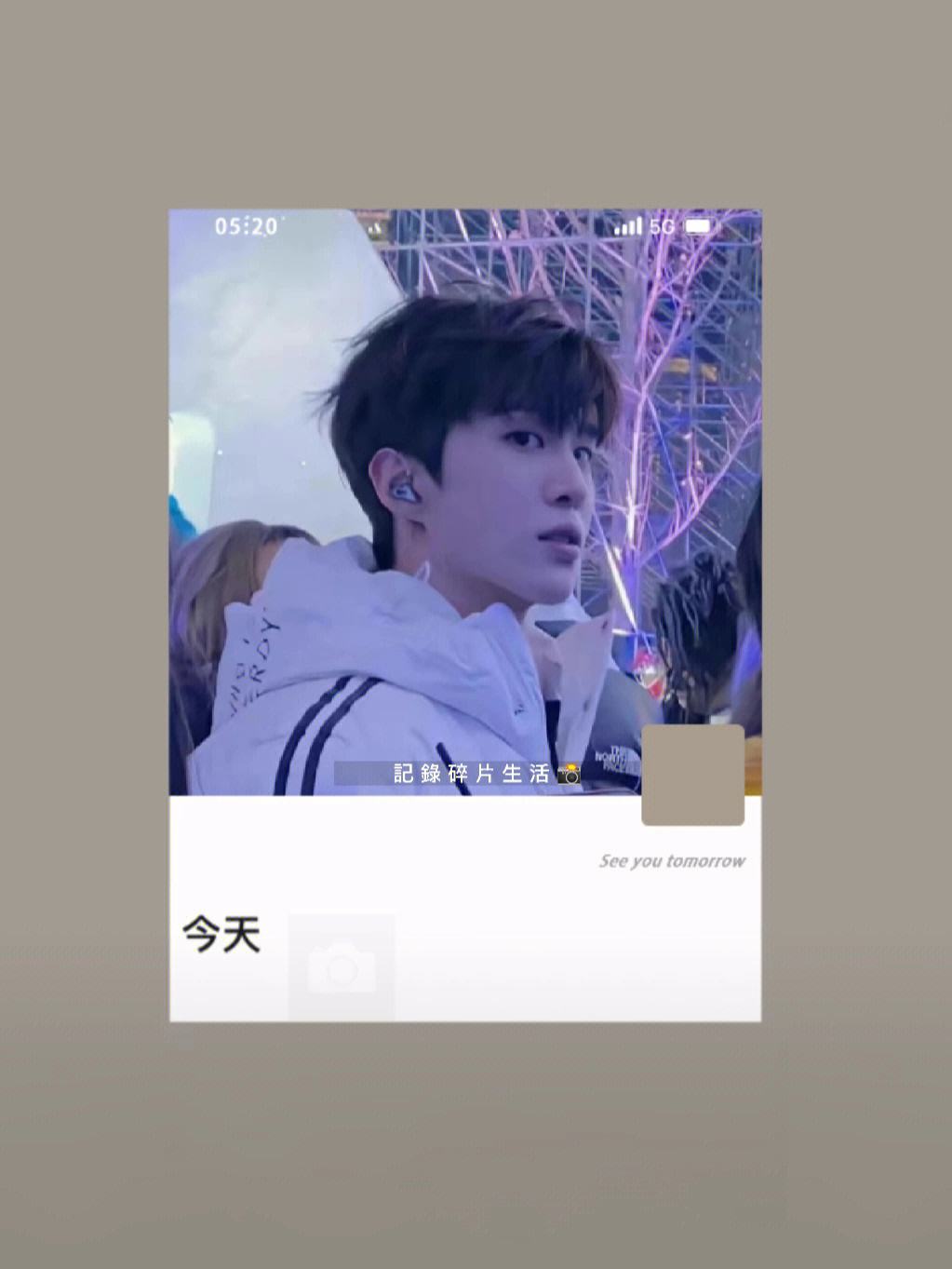The image size is (952, 1269).
Task: Select the 今天 section header
Action: click(x=223, y=933)
